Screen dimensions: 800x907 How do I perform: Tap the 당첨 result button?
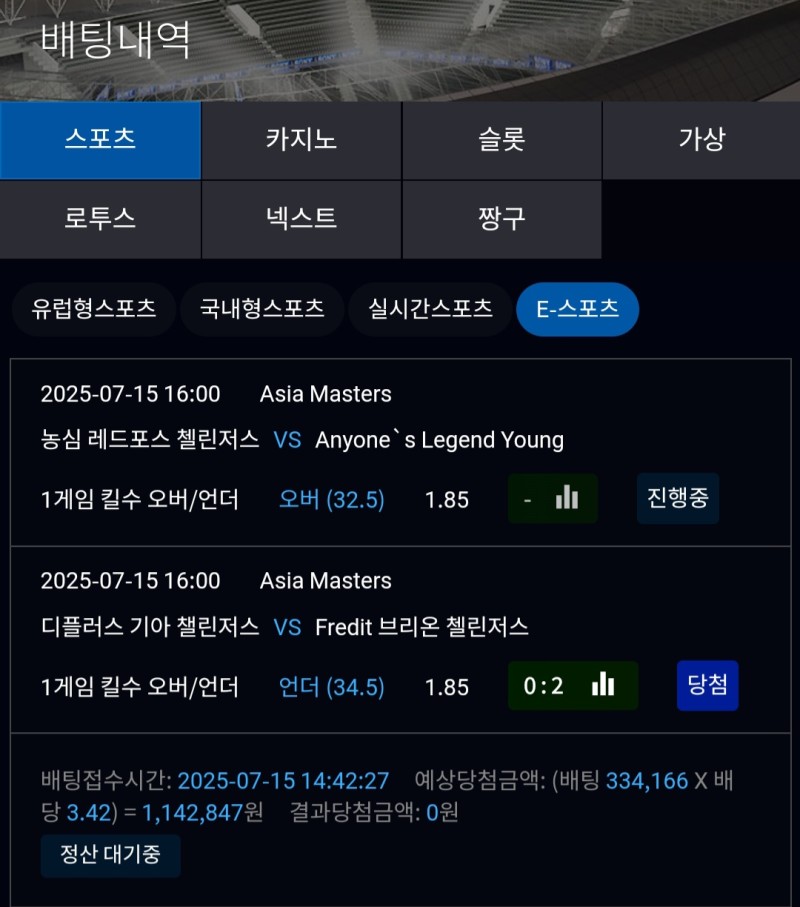(x=707, y=685)
